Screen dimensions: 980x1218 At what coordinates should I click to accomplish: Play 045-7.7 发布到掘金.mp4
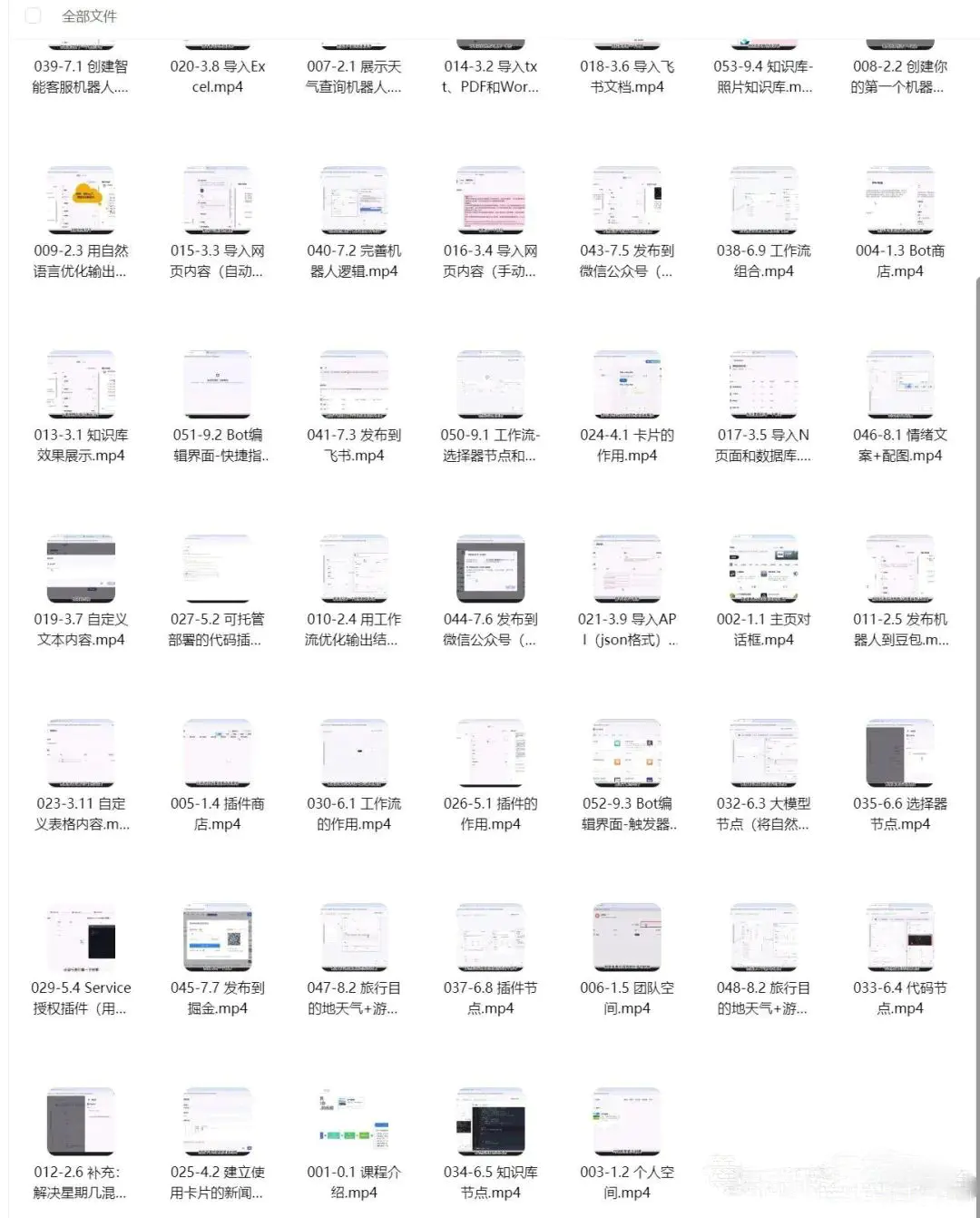pyautogui.click(x=217, y=938)
